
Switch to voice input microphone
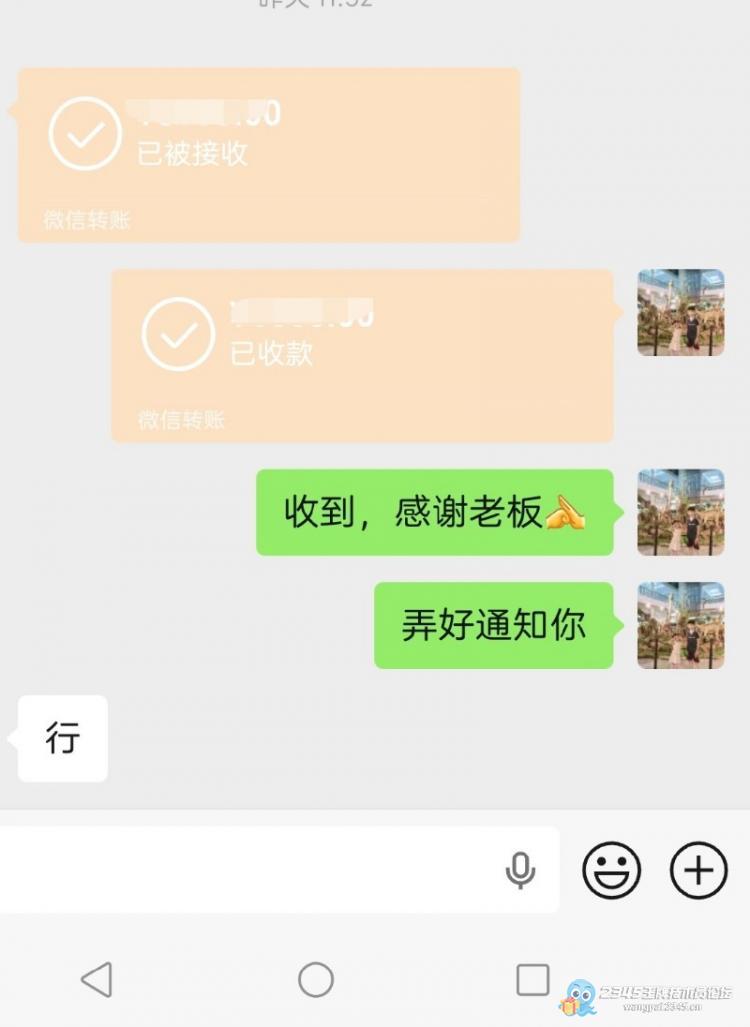click(520, 871)
